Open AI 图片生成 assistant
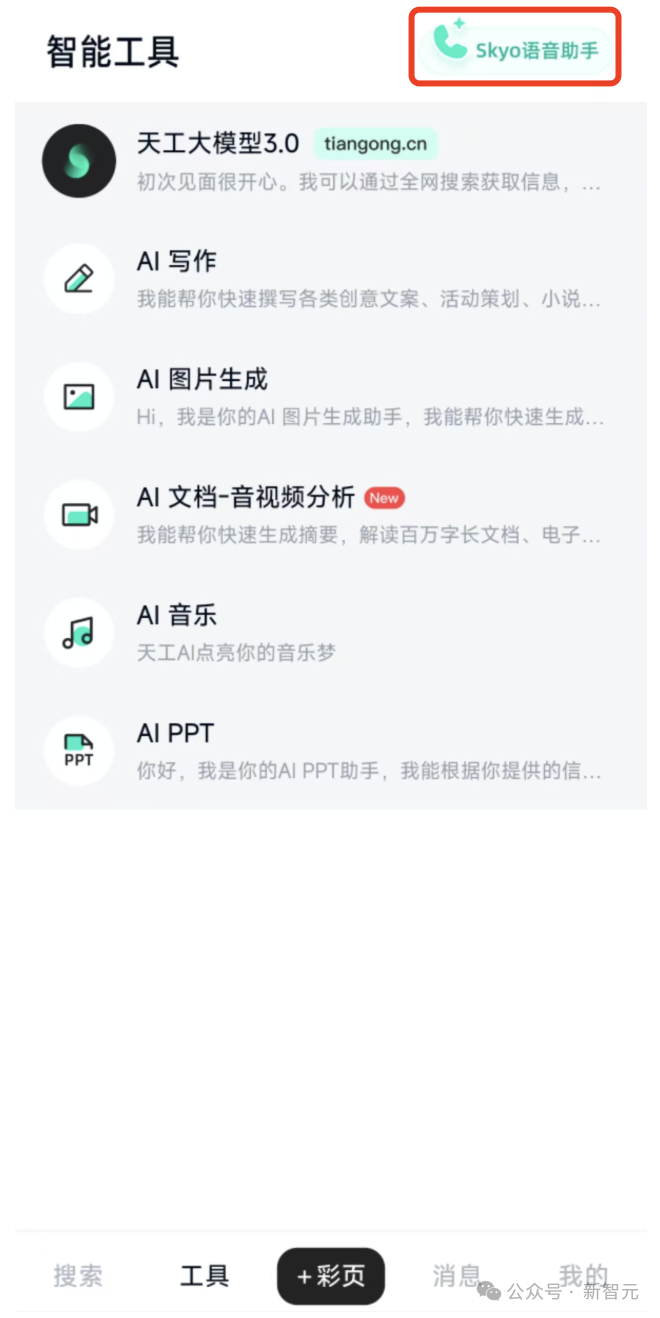Image resolution: width=660 pixels, height=1318 pixels. click(330, 396)
